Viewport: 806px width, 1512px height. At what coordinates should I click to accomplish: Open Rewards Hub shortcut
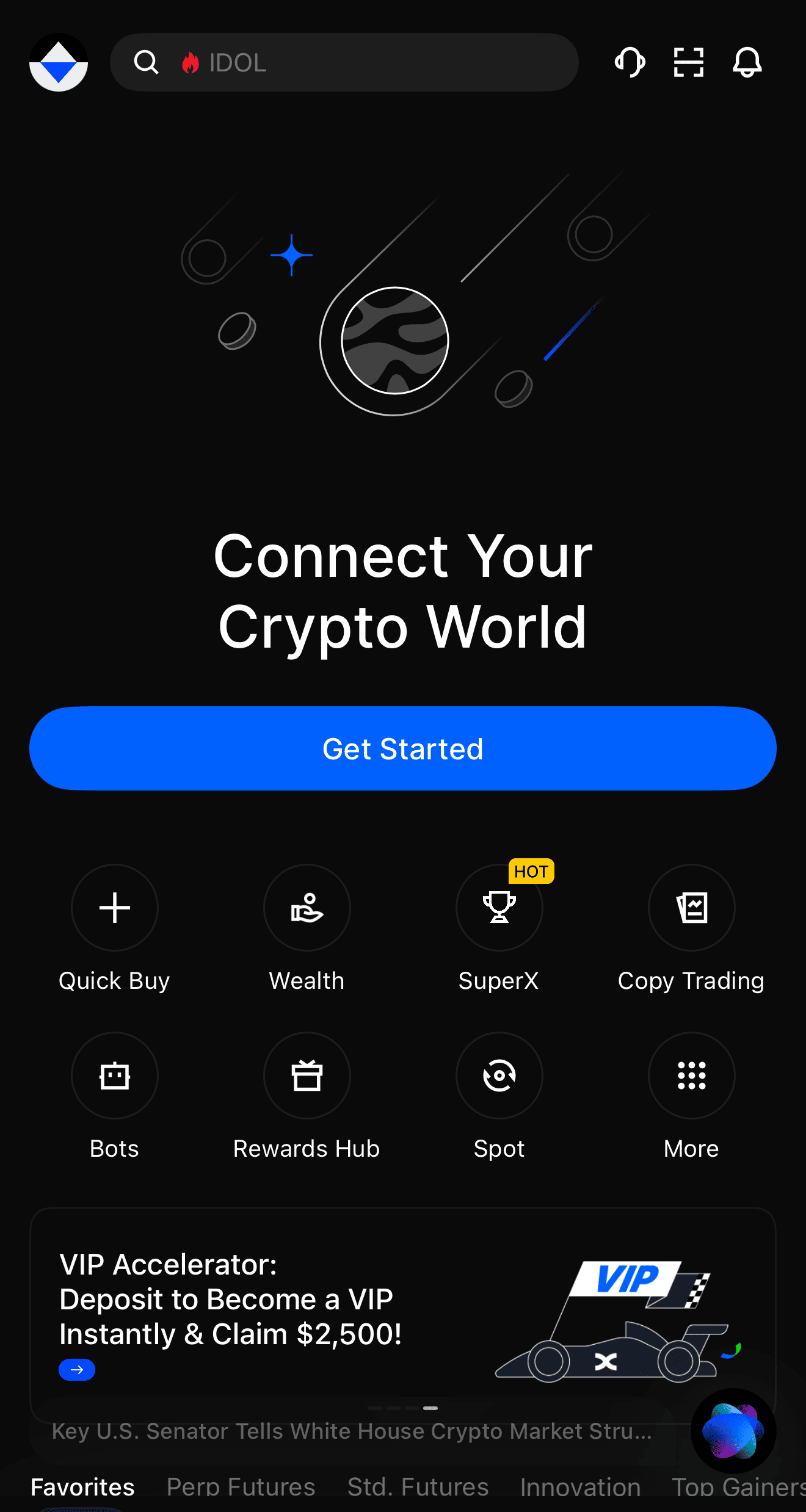tap(307, 1076)
